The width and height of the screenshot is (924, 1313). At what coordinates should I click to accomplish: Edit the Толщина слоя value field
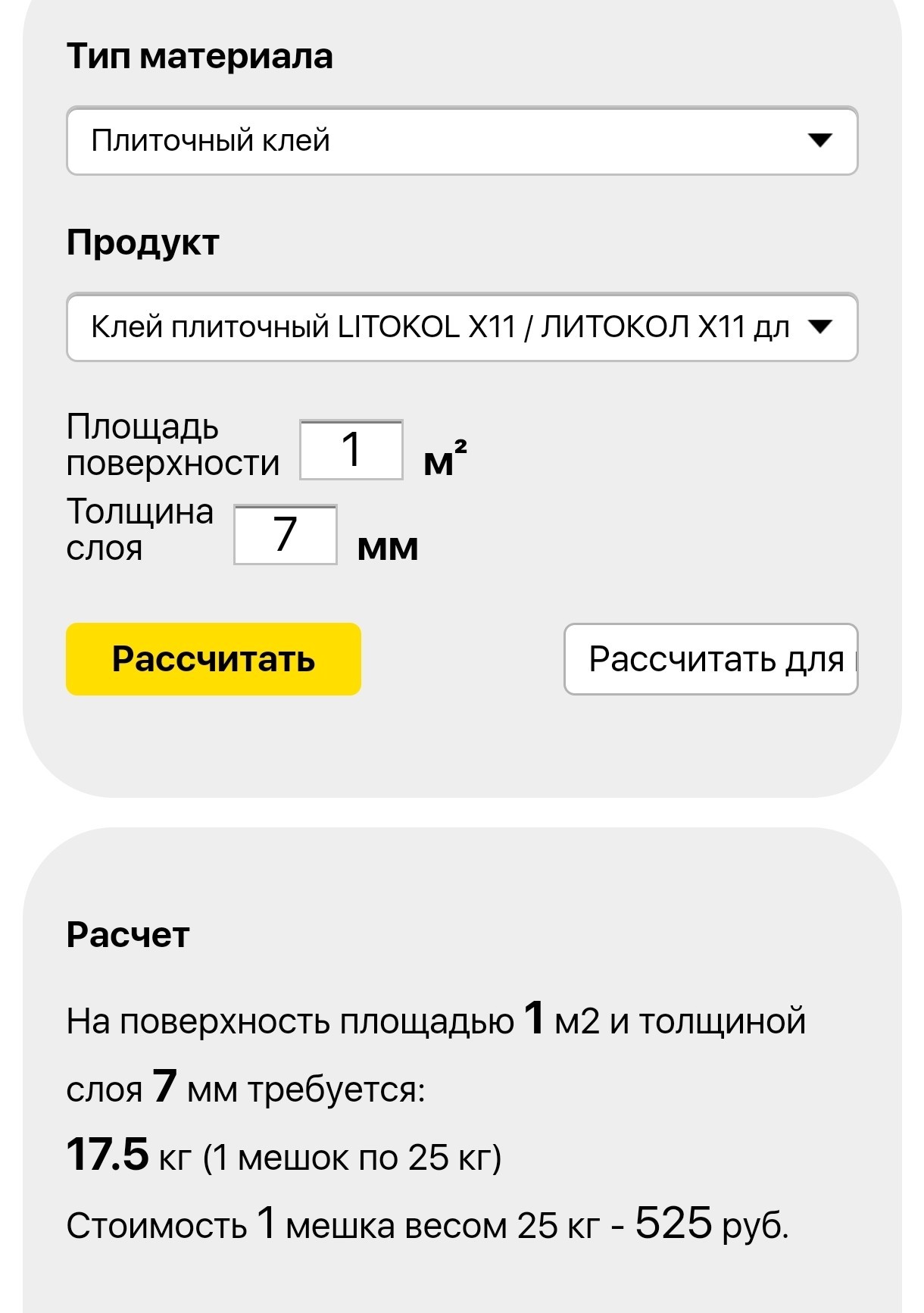pos(286,535)
